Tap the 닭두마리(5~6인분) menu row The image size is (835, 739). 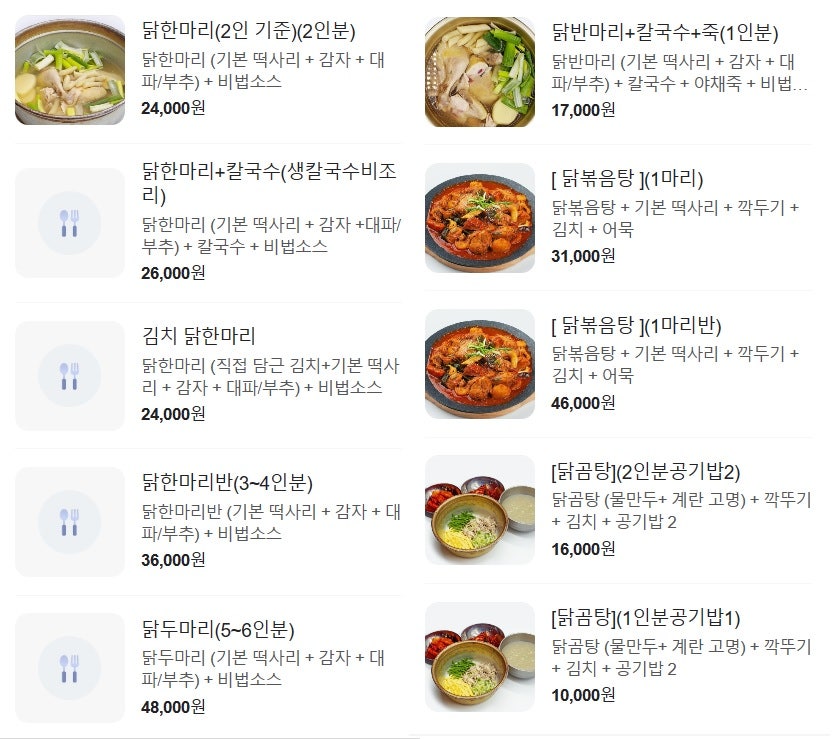click(x=218, y=630)
